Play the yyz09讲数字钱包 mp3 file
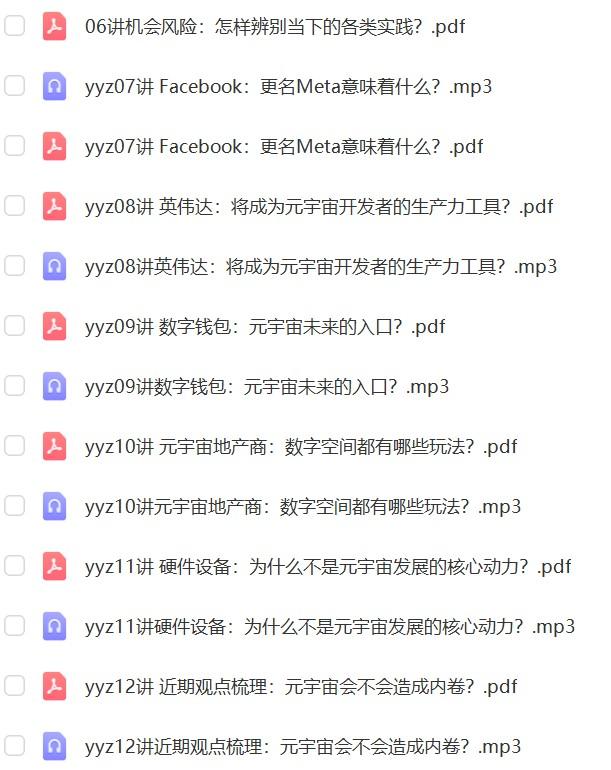Screen dimensions: 611x770 [x=267, y=387]
